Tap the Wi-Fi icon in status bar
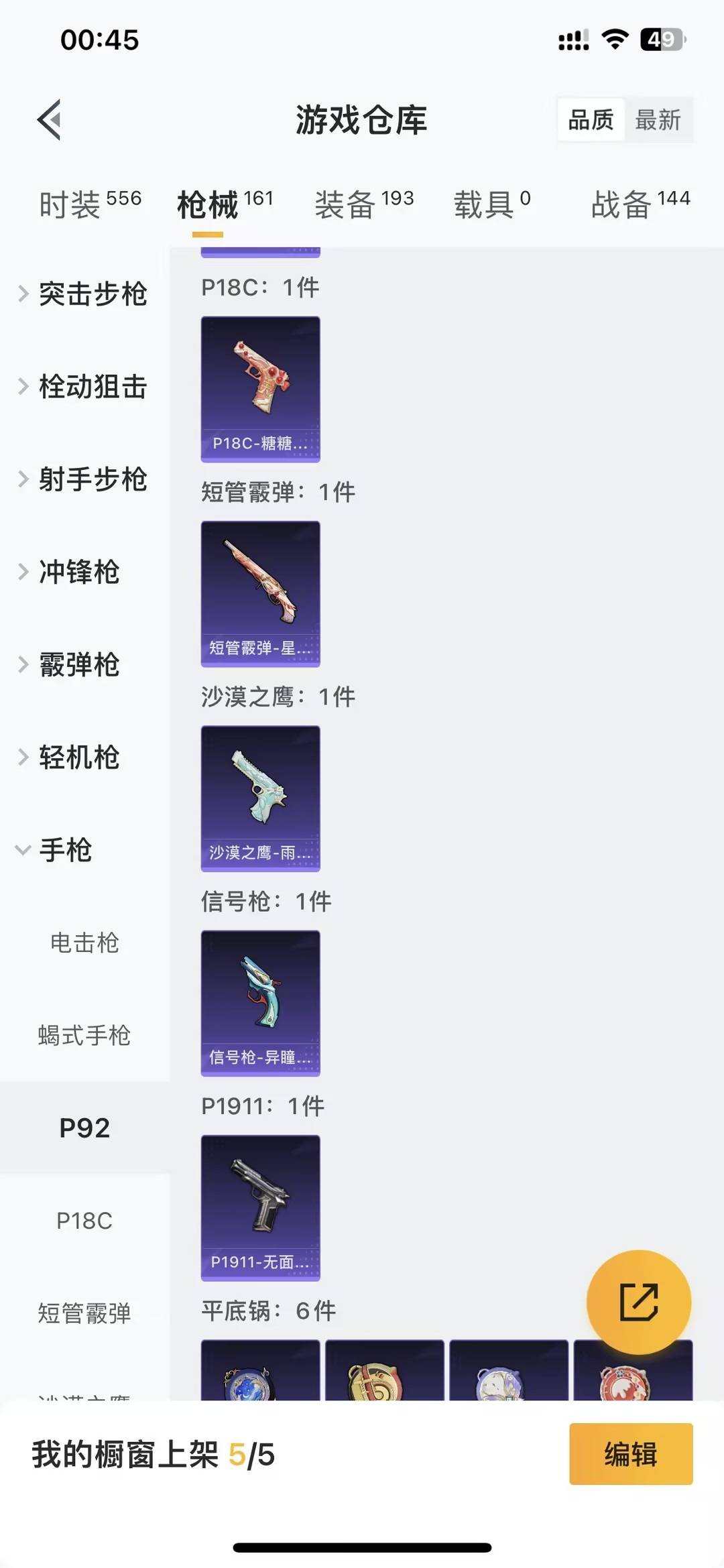Viewport: 724px width, 1568px height. (x=615, y=40)
